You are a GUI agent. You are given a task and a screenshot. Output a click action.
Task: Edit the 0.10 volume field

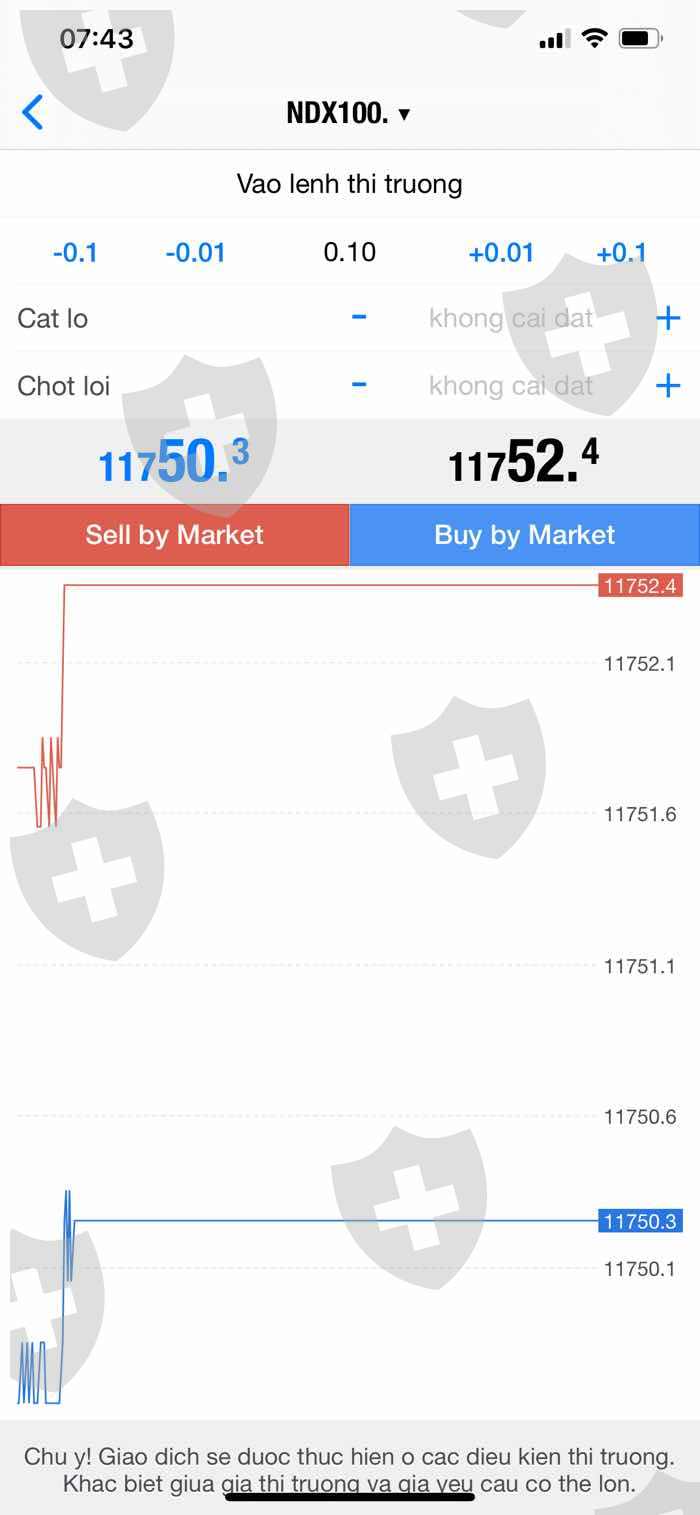click(x=349, y=252)
